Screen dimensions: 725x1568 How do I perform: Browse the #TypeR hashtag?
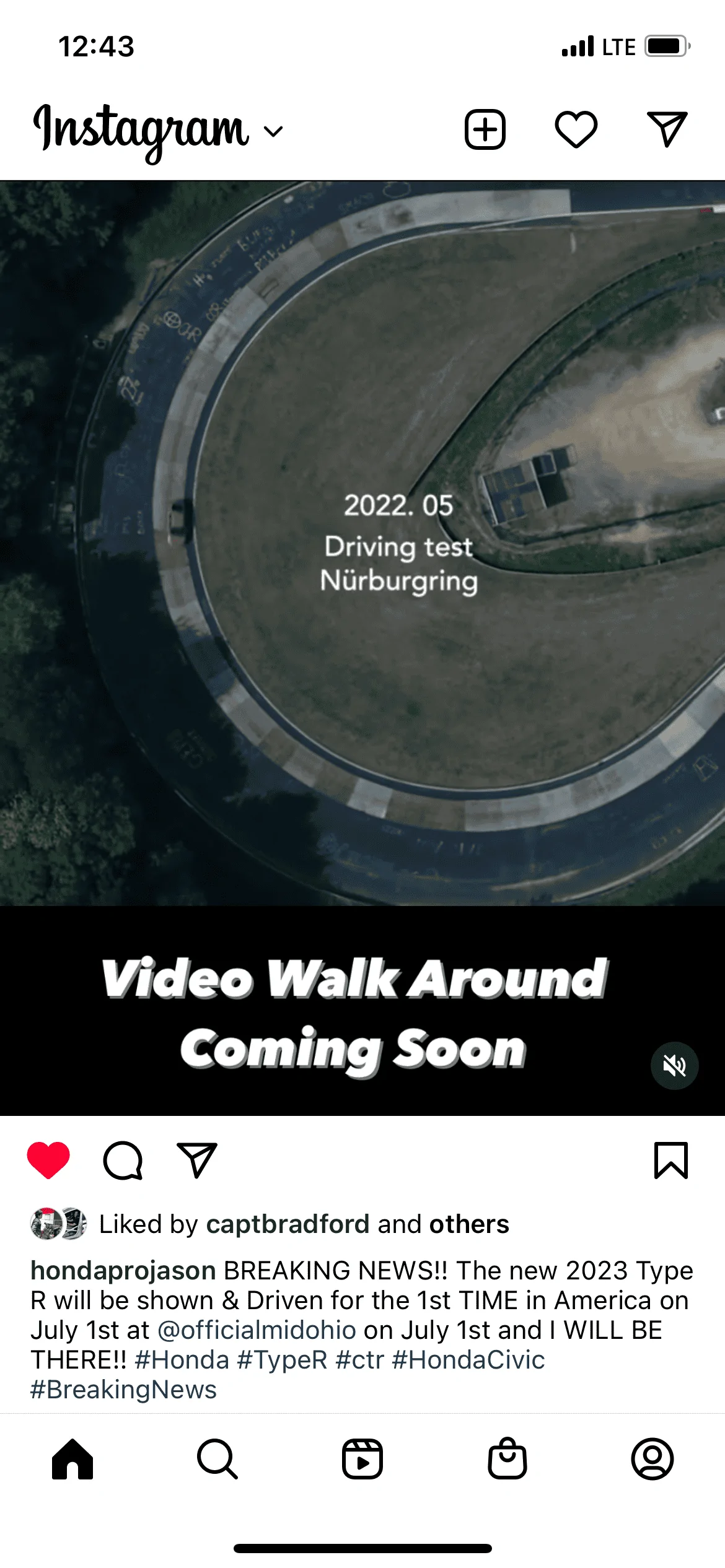pos(282,1359)
